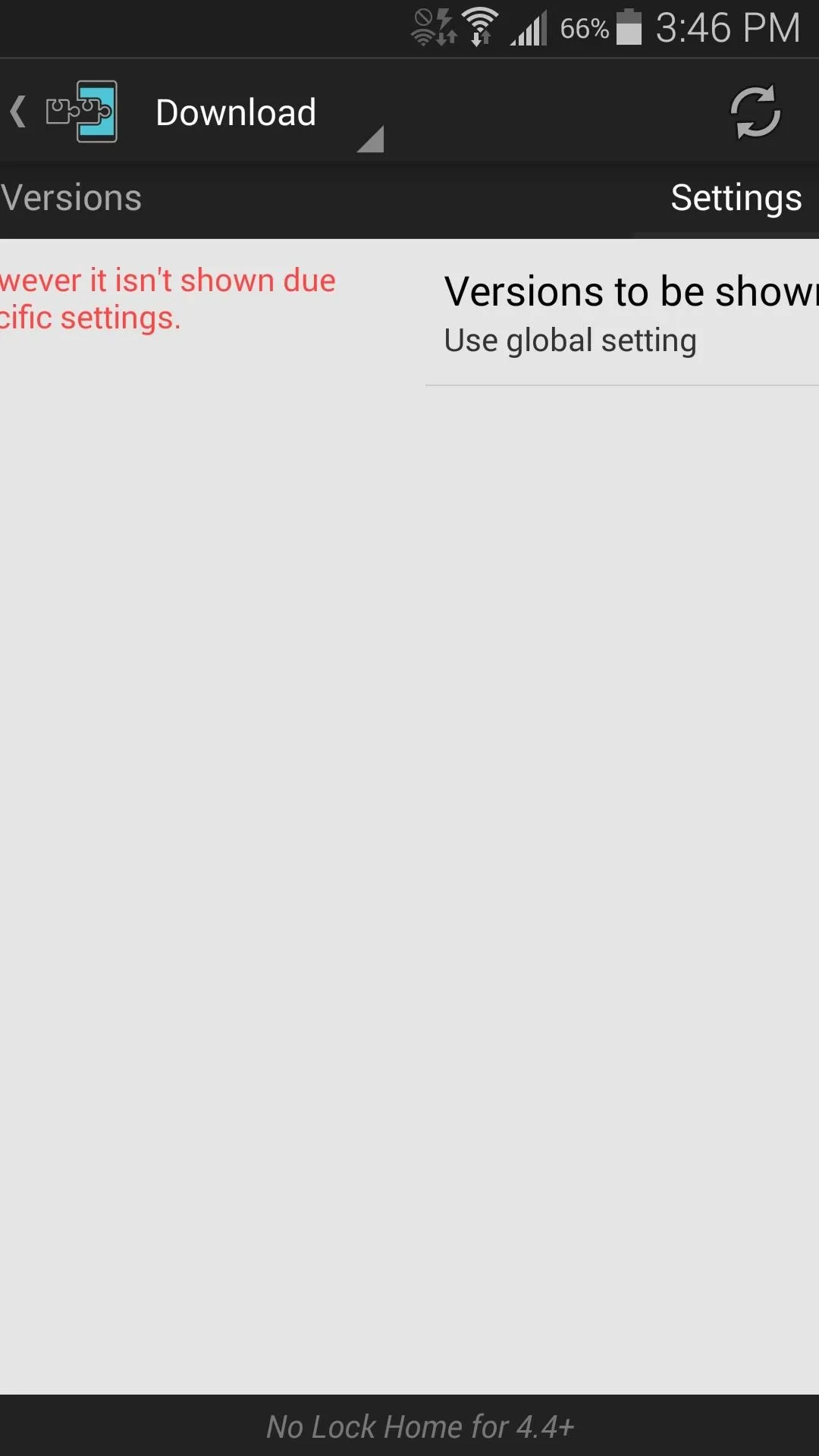Switch to the Versions tab
The width and height of the screenshot is (819, 1456).
[x=71, y=199]
